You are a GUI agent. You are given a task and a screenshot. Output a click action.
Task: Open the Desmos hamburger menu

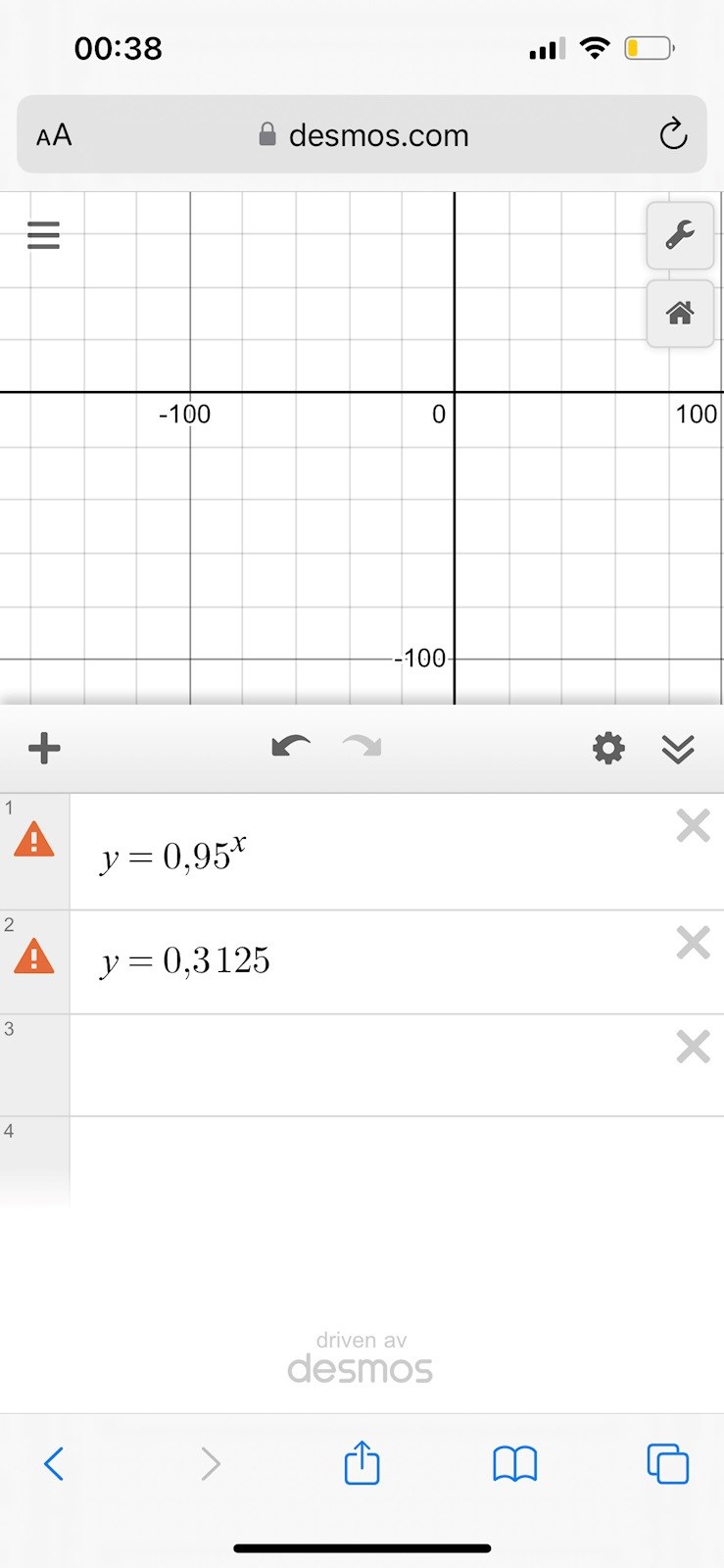(x=43, y=235)
